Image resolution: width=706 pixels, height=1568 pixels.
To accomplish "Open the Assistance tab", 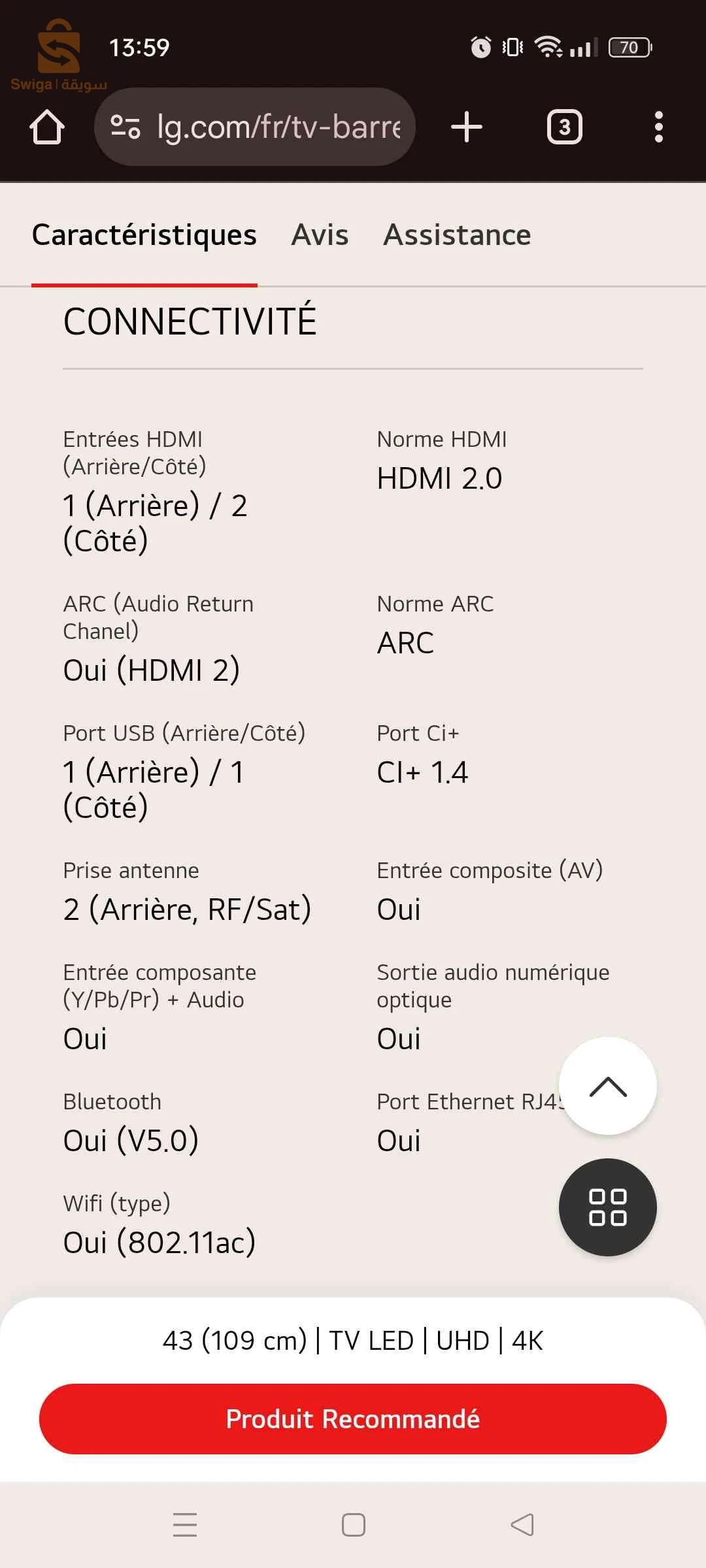I will 457,235.
